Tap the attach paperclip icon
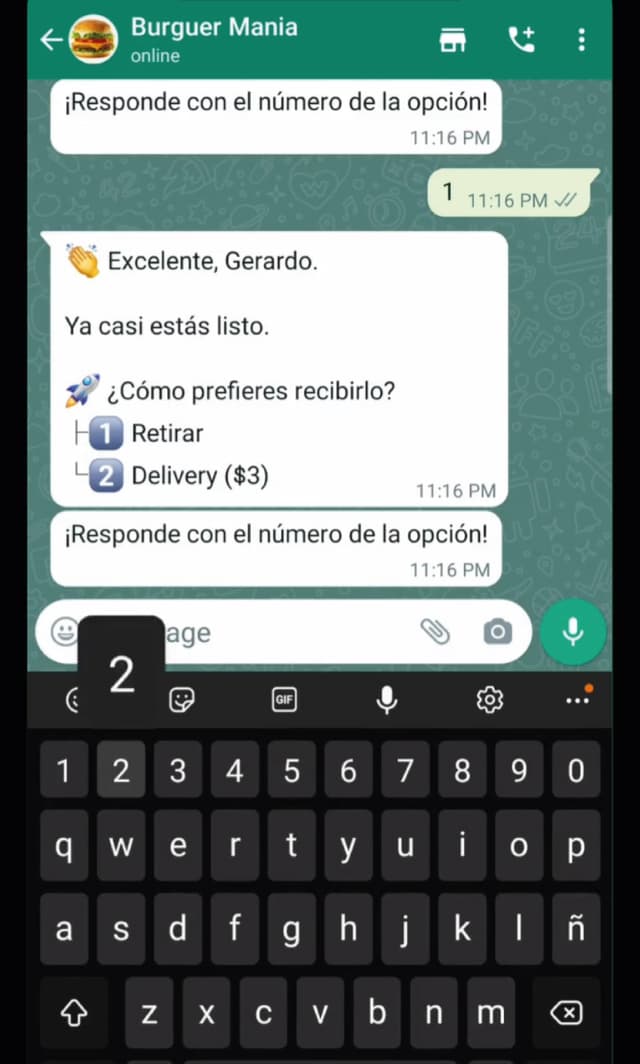The image size is (640, 1064). [435, 632]
